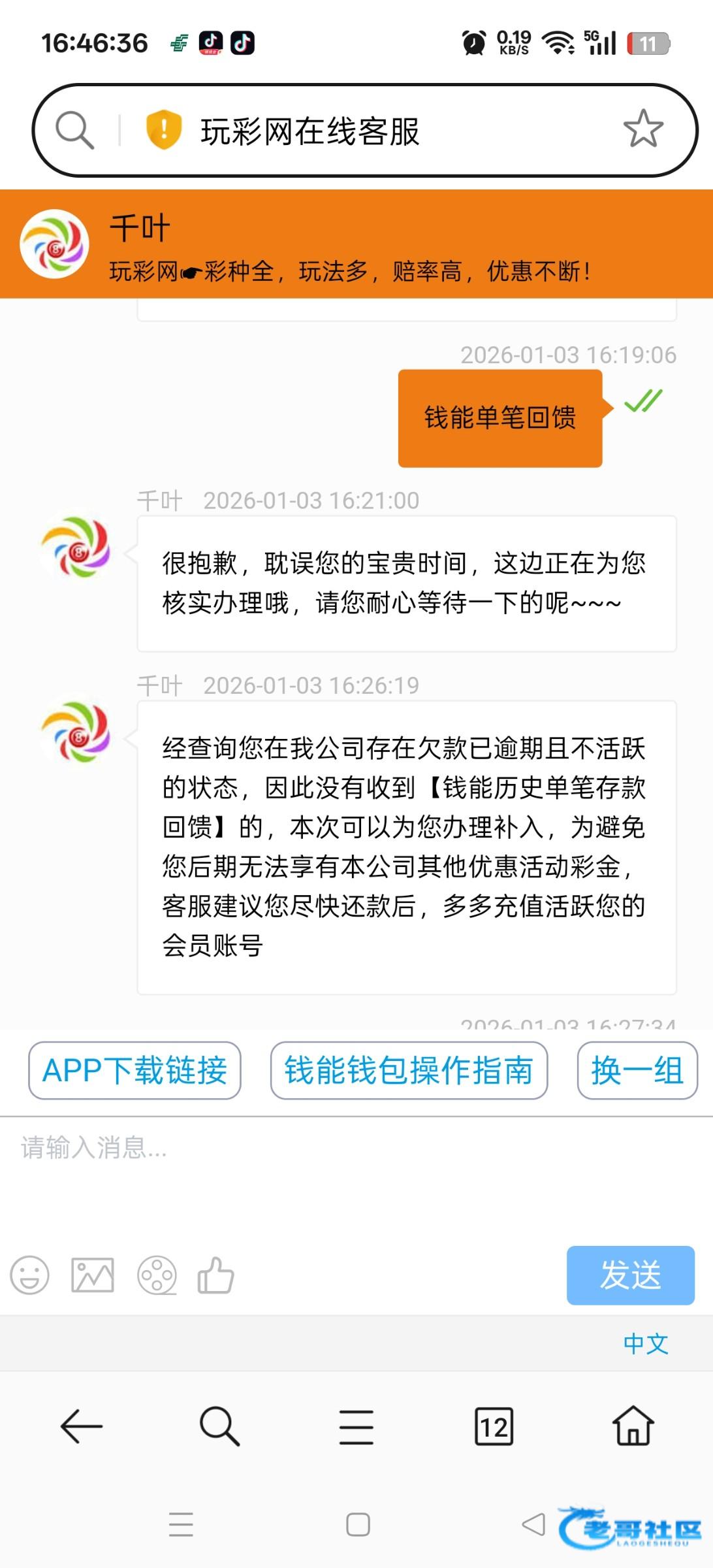Tap 换一组 to refresh suggestions
Screen dimensions: 713x1568
(x=637, y=1070)
